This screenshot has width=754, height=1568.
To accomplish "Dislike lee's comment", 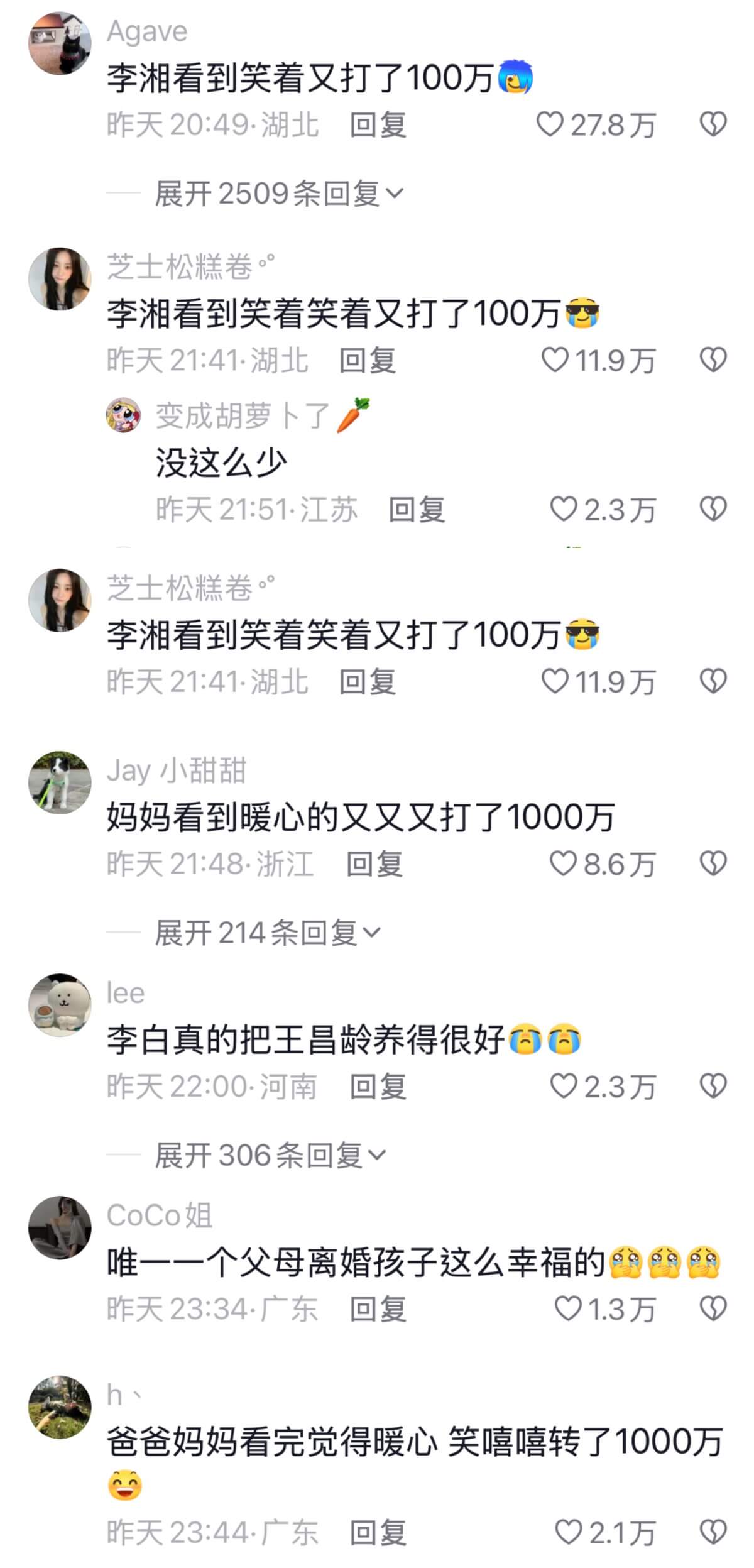I will [713, 1086].
